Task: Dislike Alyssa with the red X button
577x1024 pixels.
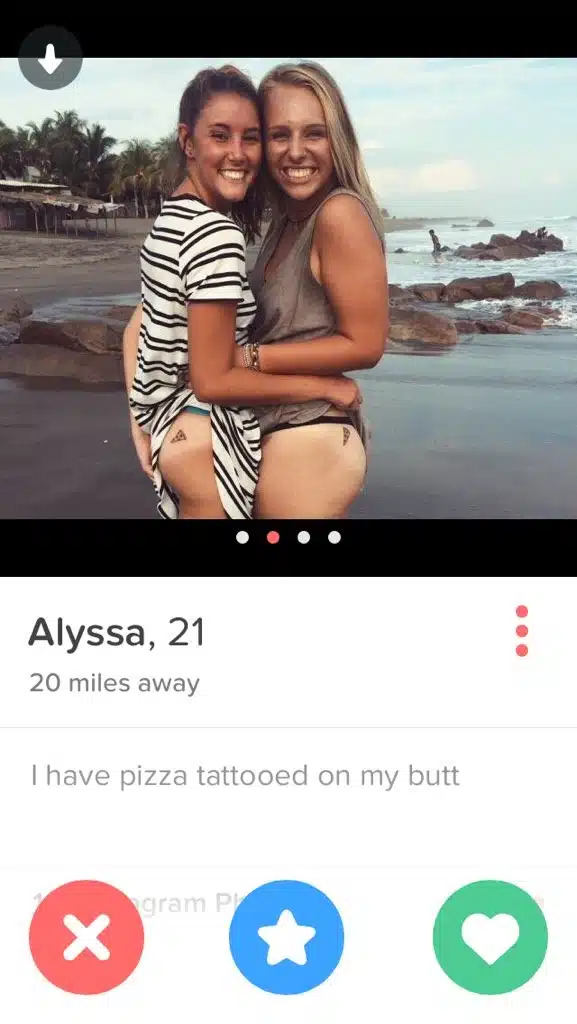Action: (x=87, y=937)
